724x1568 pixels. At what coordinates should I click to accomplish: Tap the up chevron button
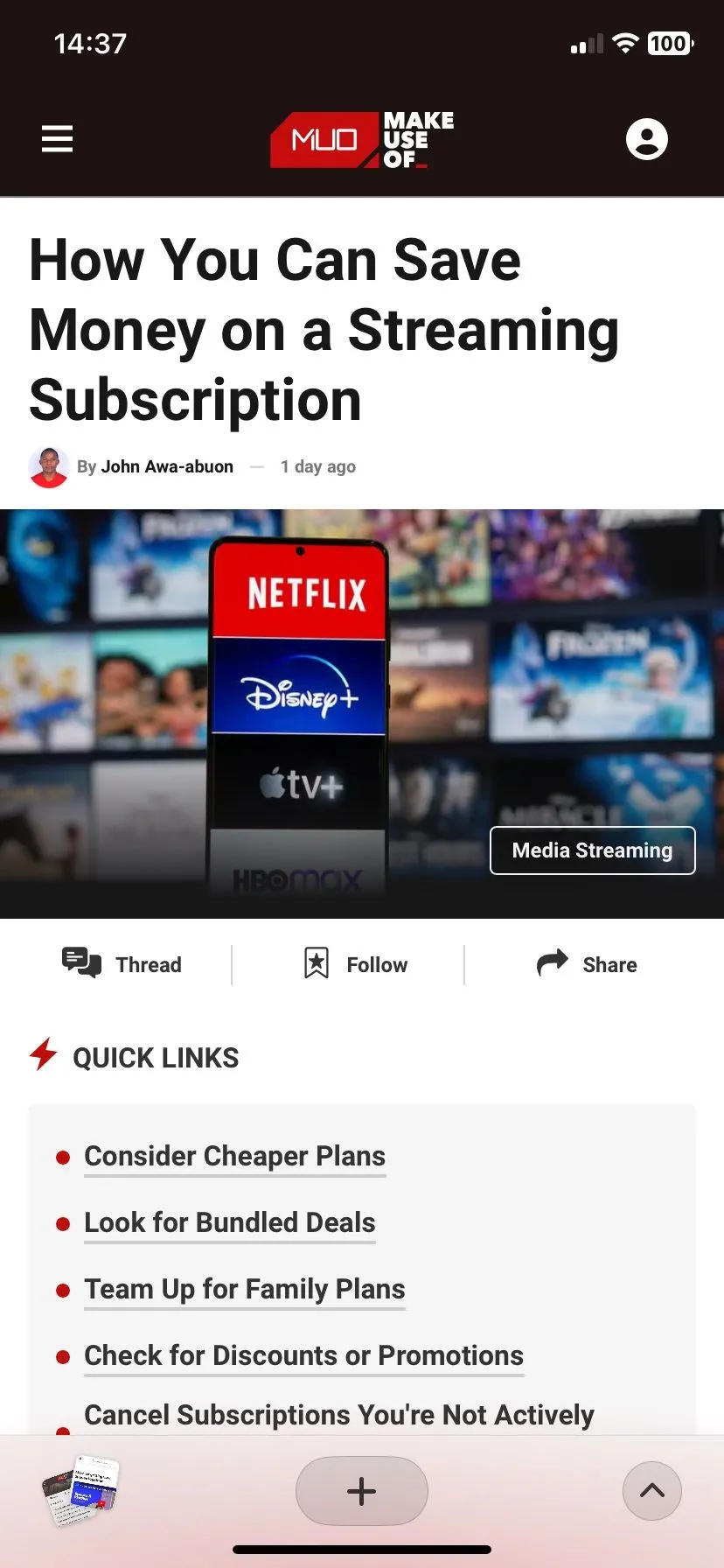[651, 1491]
